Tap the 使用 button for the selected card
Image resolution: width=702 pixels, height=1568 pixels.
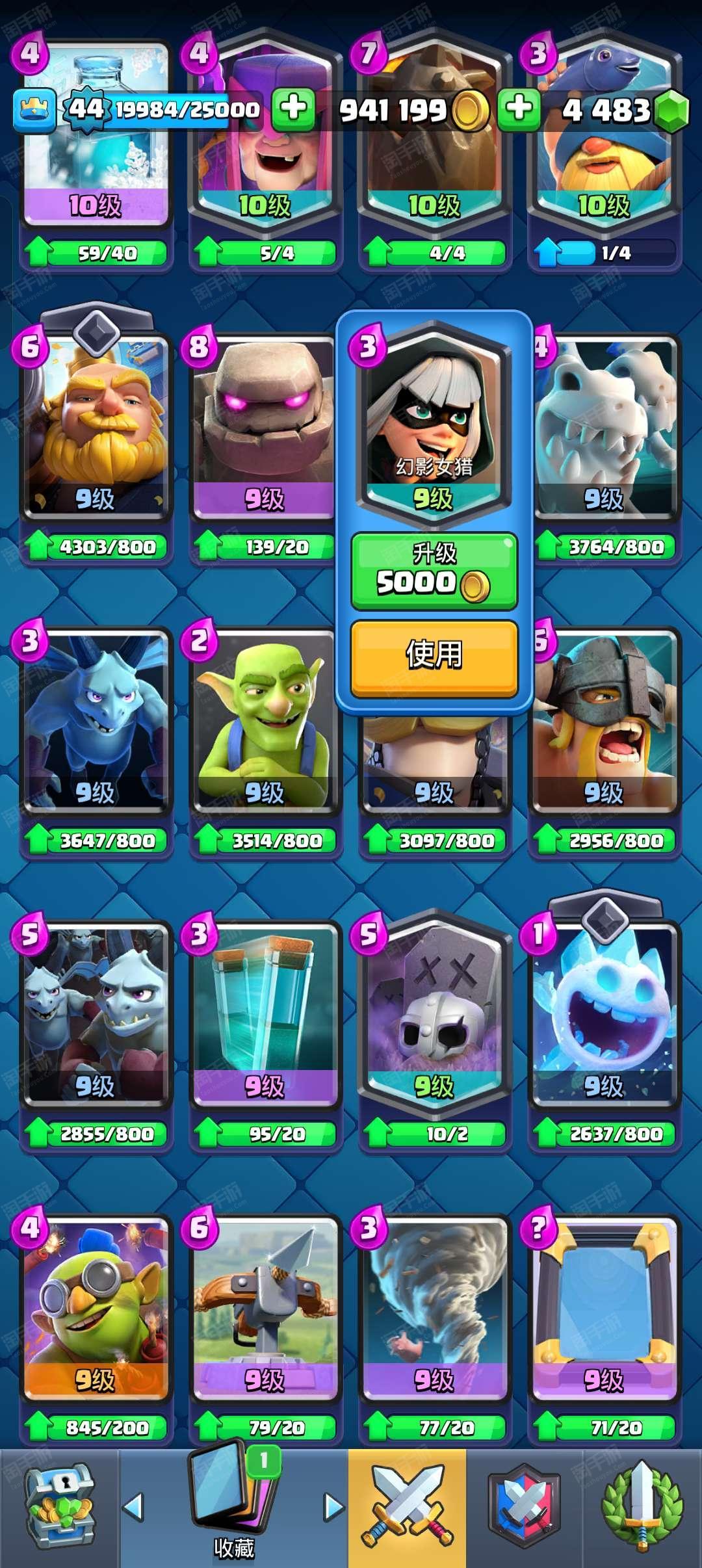click(x=434, y=657)
